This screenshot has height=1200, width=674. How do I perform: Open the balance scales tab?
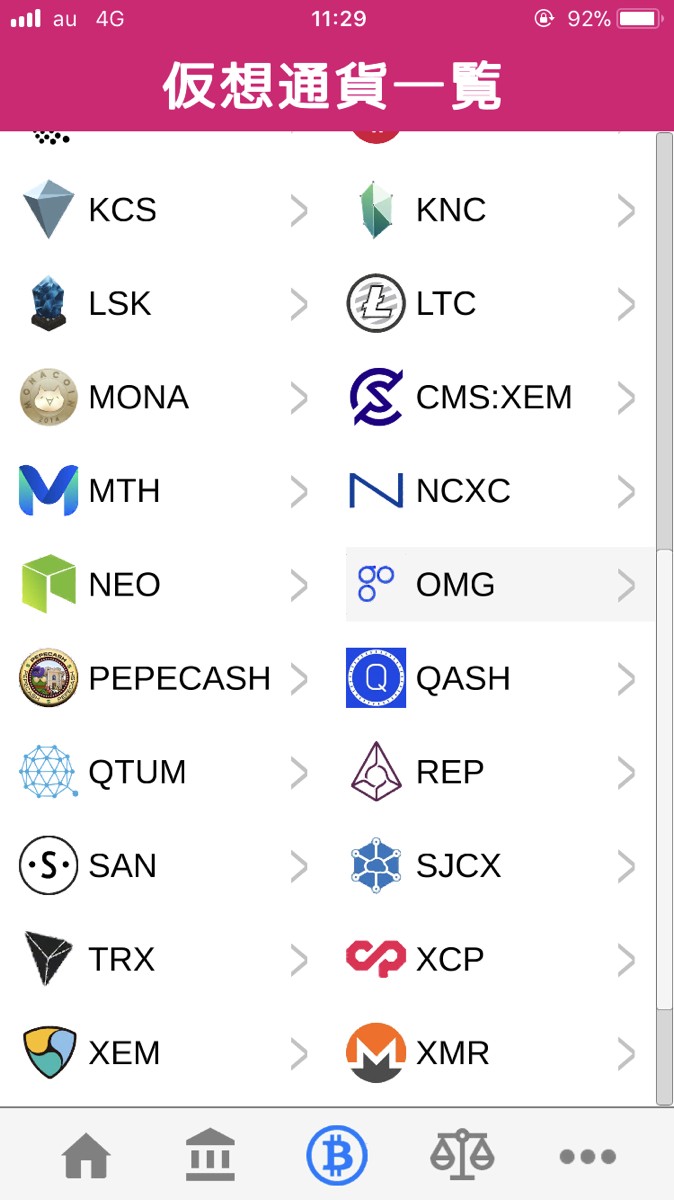(x=462, y=1157)
